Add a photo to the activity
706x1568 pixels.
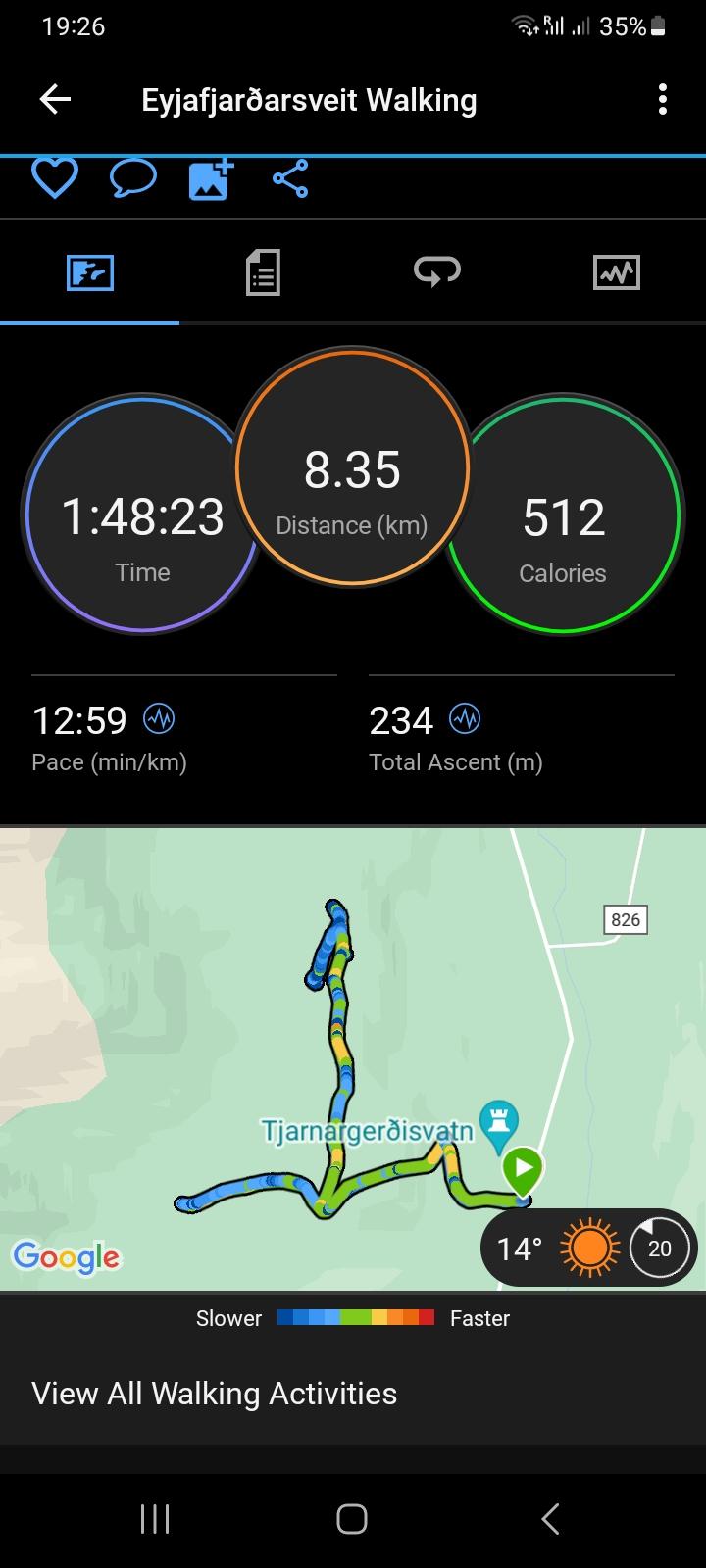(x=211, y=178)
